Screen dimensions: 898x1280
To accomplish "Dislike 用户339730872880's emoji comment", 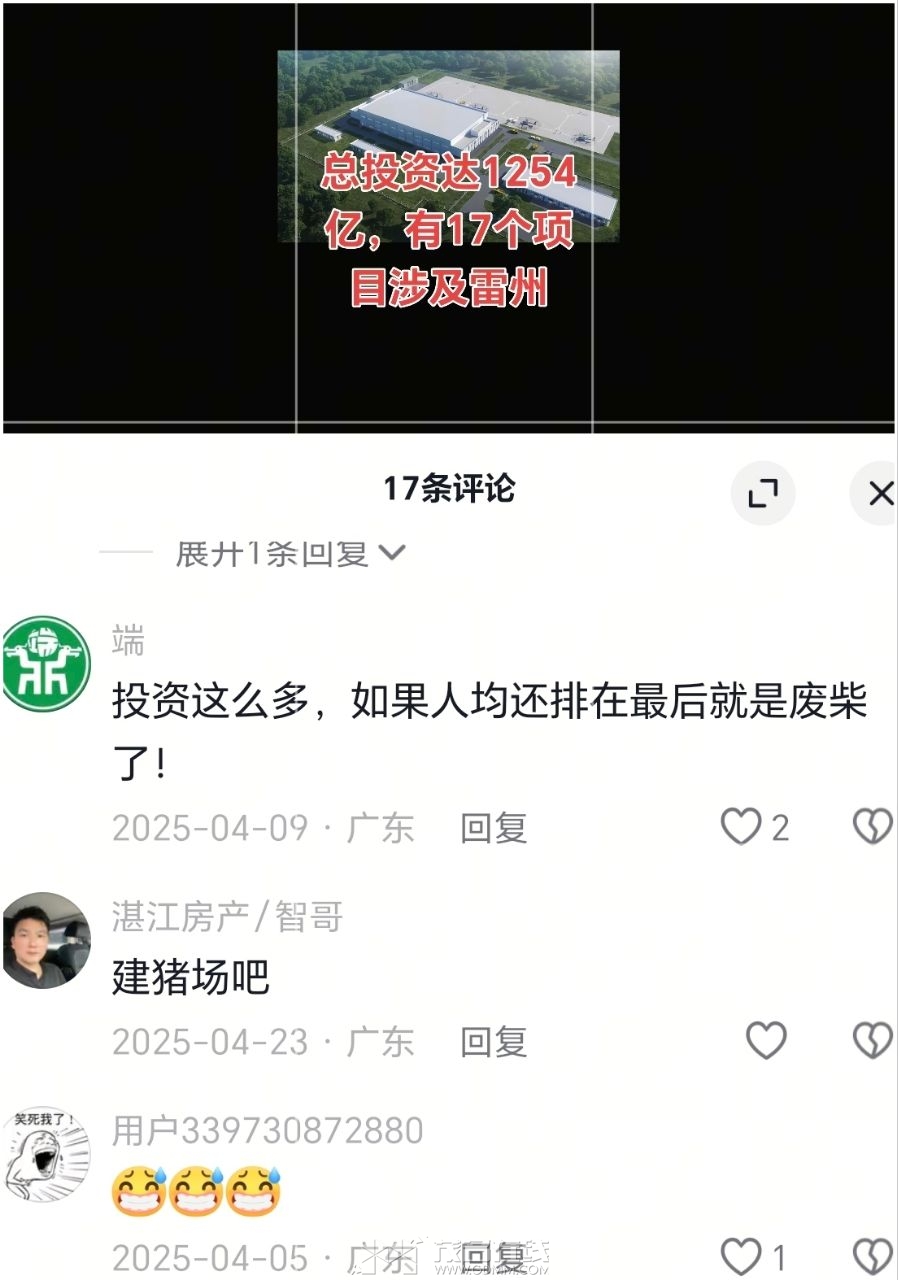I will [872, 1257].
